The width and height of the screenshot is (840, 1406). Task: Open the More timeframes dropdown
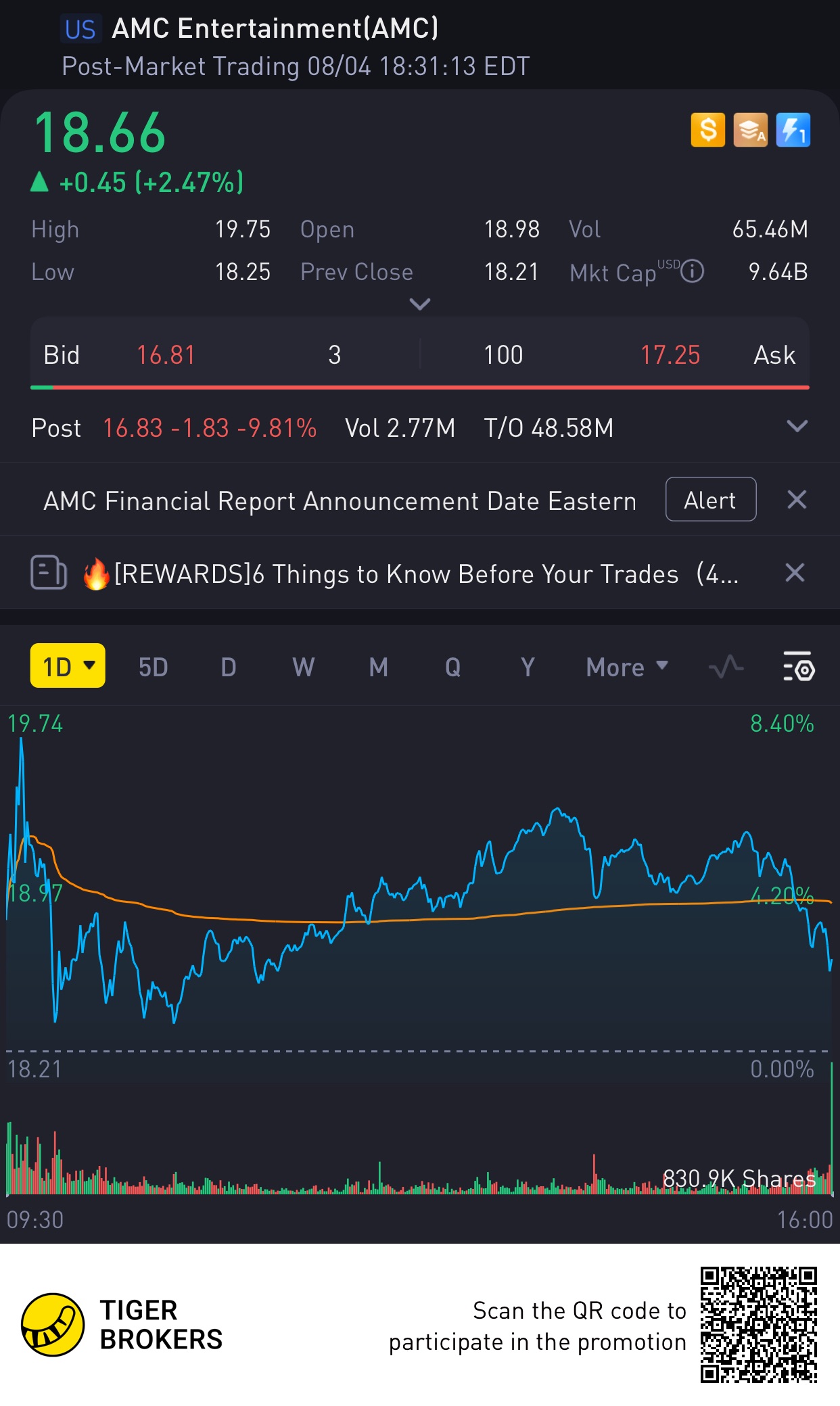[x=626, y=667]
